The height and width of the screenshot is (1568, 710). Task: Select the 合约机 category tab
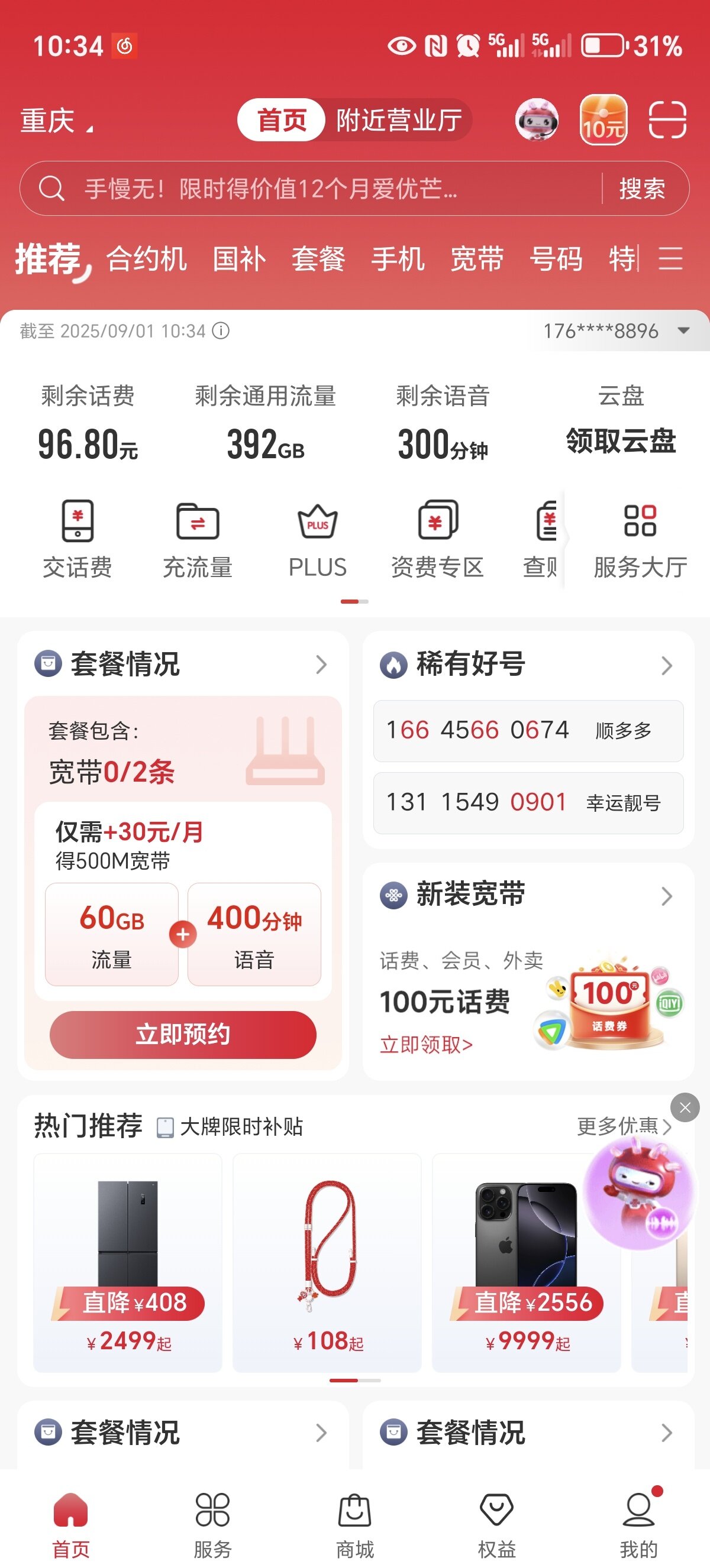(x=146, y=260)
